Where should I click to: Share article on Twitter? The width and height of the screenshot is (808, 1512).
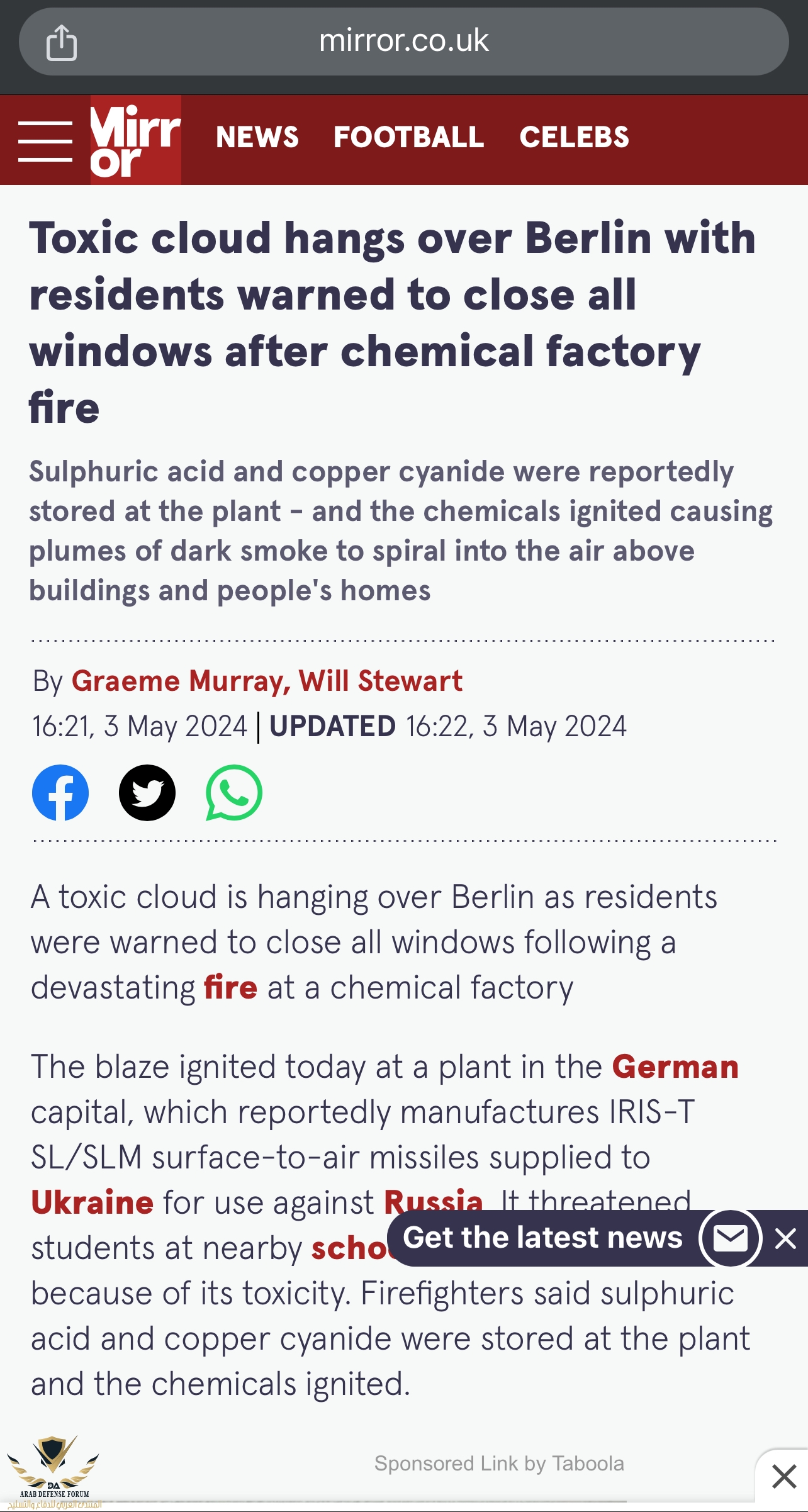(x=147, y=792)
